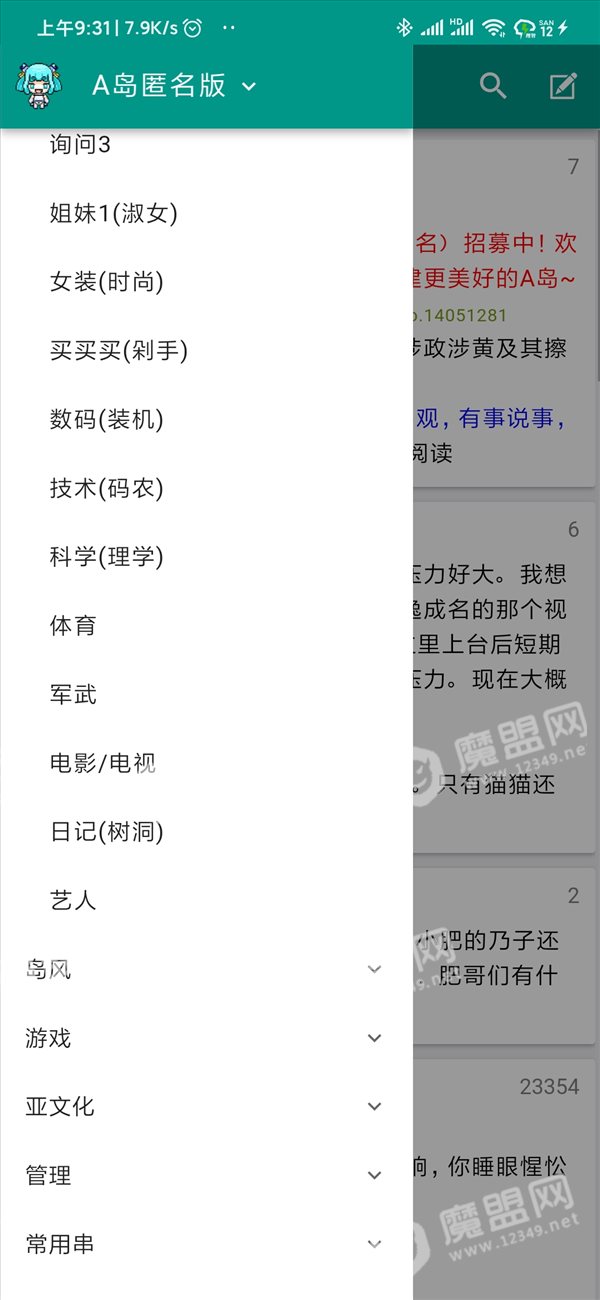Open the 数码(装机) board

(x=206, y=419)
